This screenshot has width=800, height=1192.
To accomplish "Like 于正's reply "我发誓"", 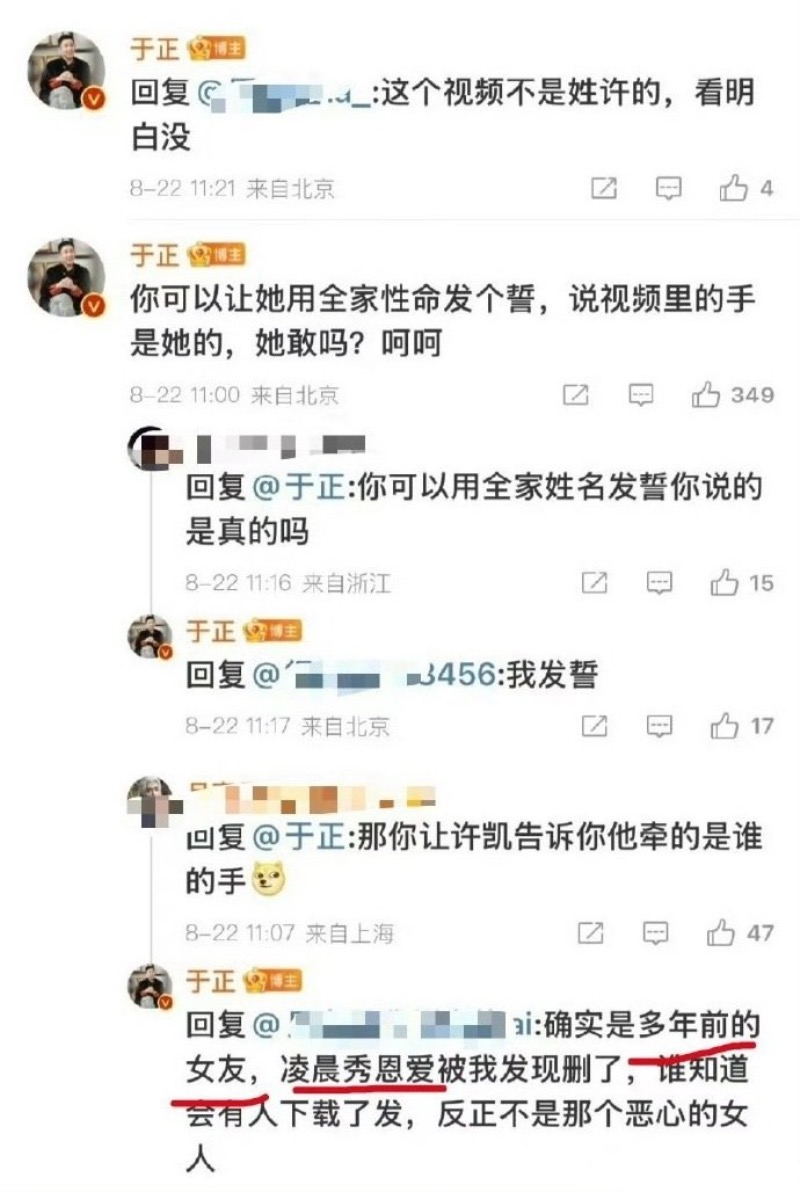I will click(x=724, y=725).
